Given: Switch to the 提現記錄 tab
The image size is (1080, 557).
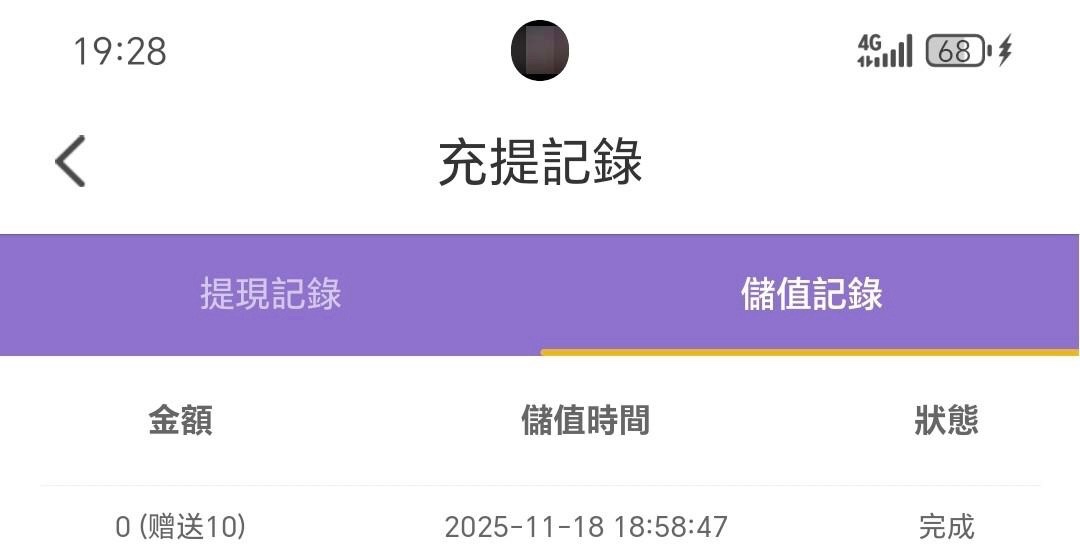Looking at the screenshot, I should 270,295.
